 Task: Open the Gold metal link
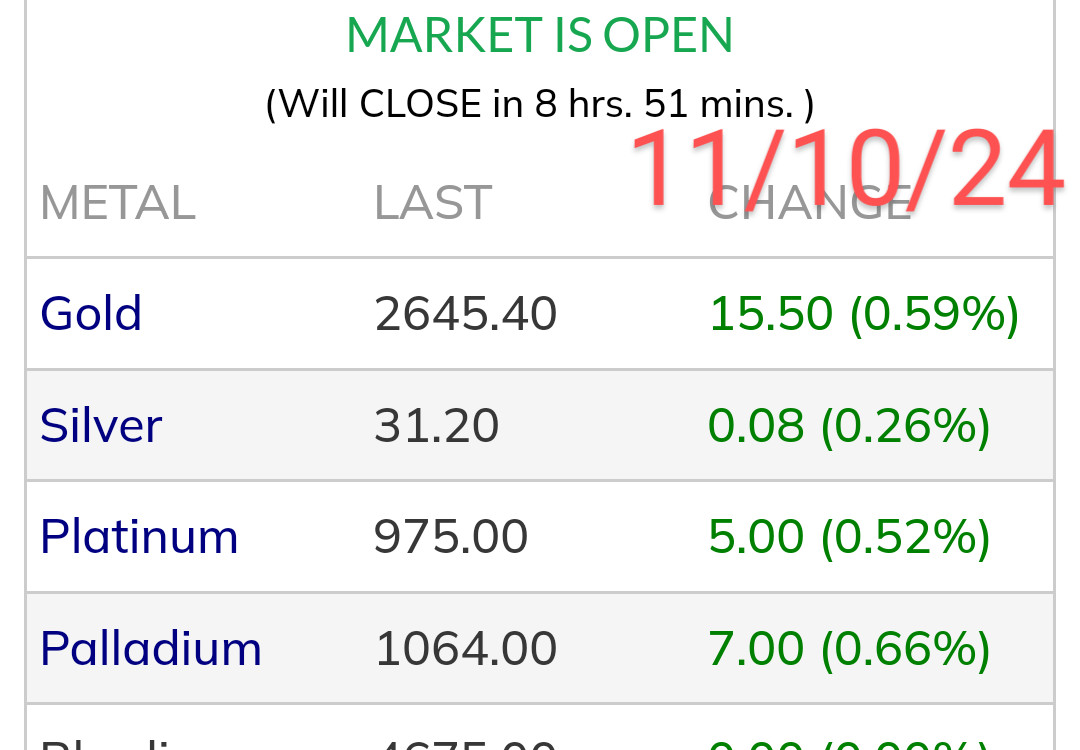click(91, 313)
